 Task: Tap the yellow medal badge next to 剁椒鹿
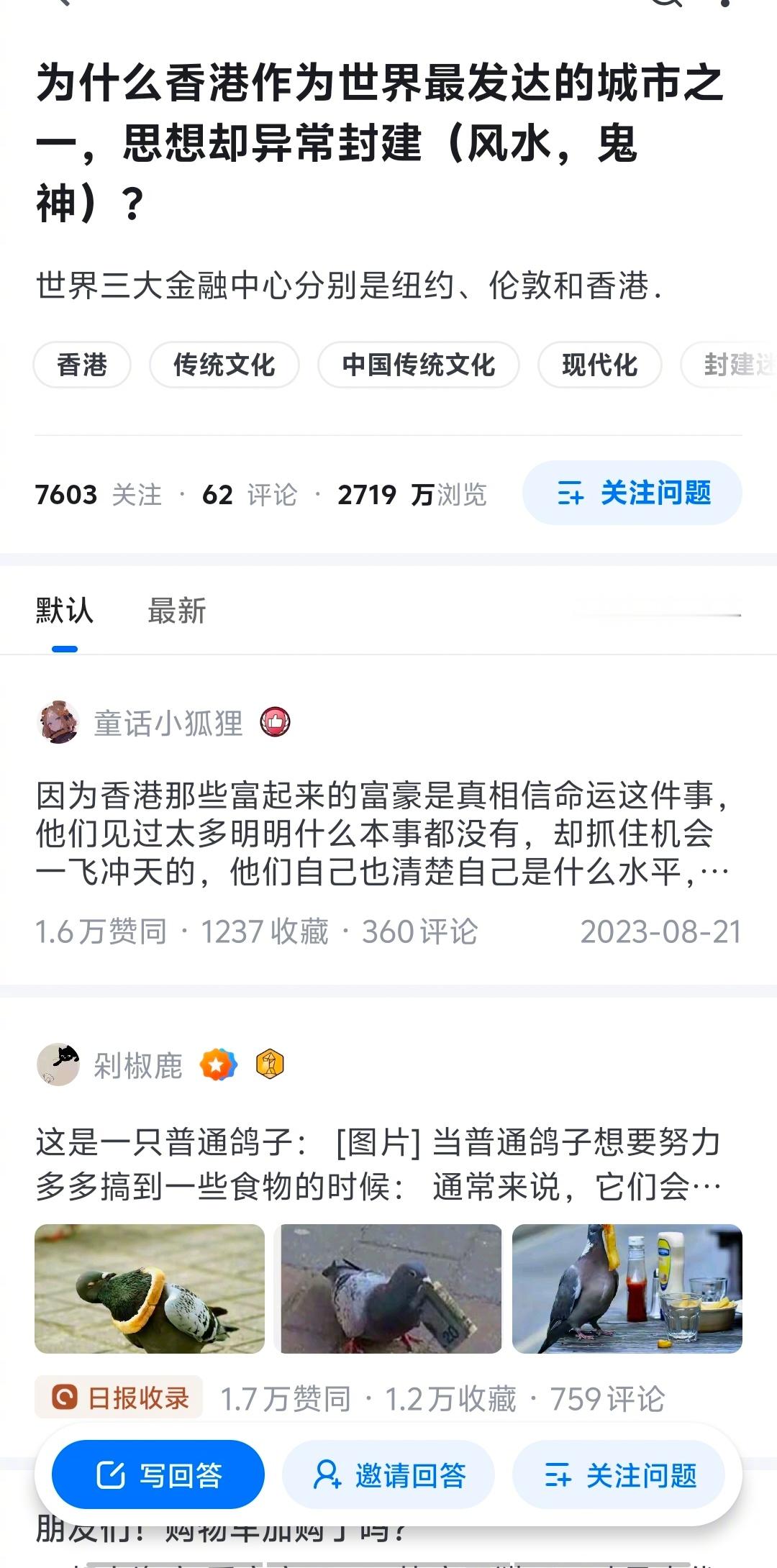[270, 1065]
